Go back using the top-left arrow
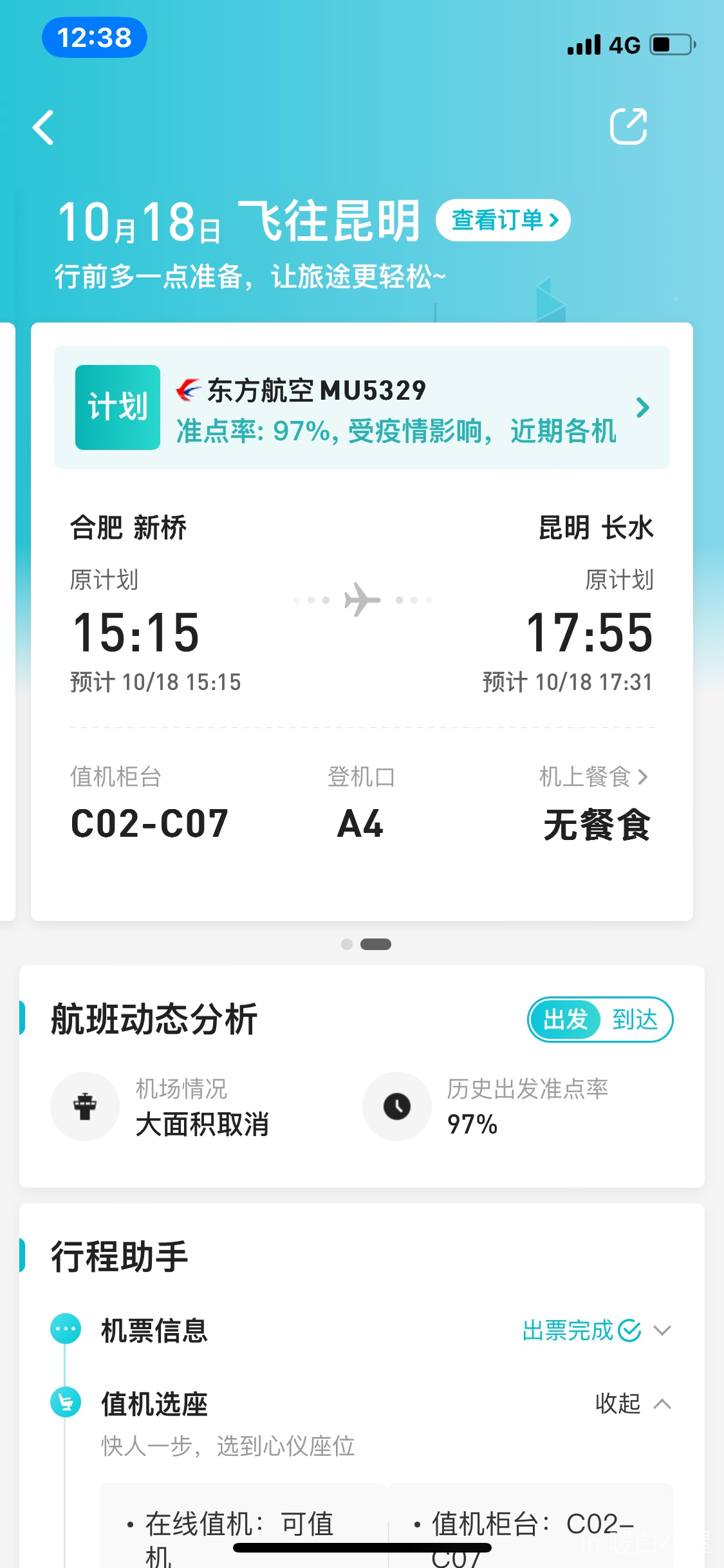This screenshot has height=1568, width=724. tap(44, 127)
